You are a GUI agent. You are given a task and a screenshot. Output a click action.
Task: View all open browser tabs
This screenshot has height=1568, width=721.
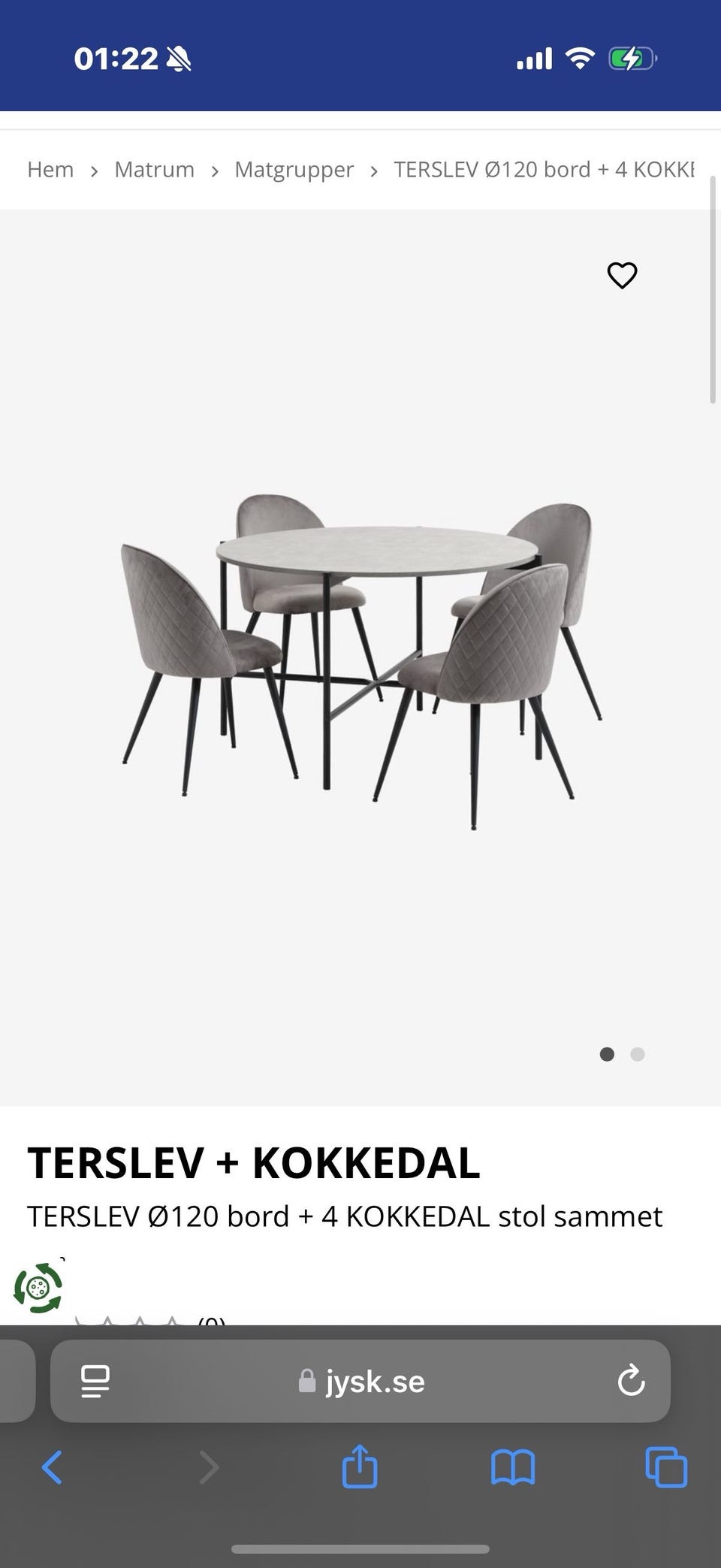(666, 1467)
